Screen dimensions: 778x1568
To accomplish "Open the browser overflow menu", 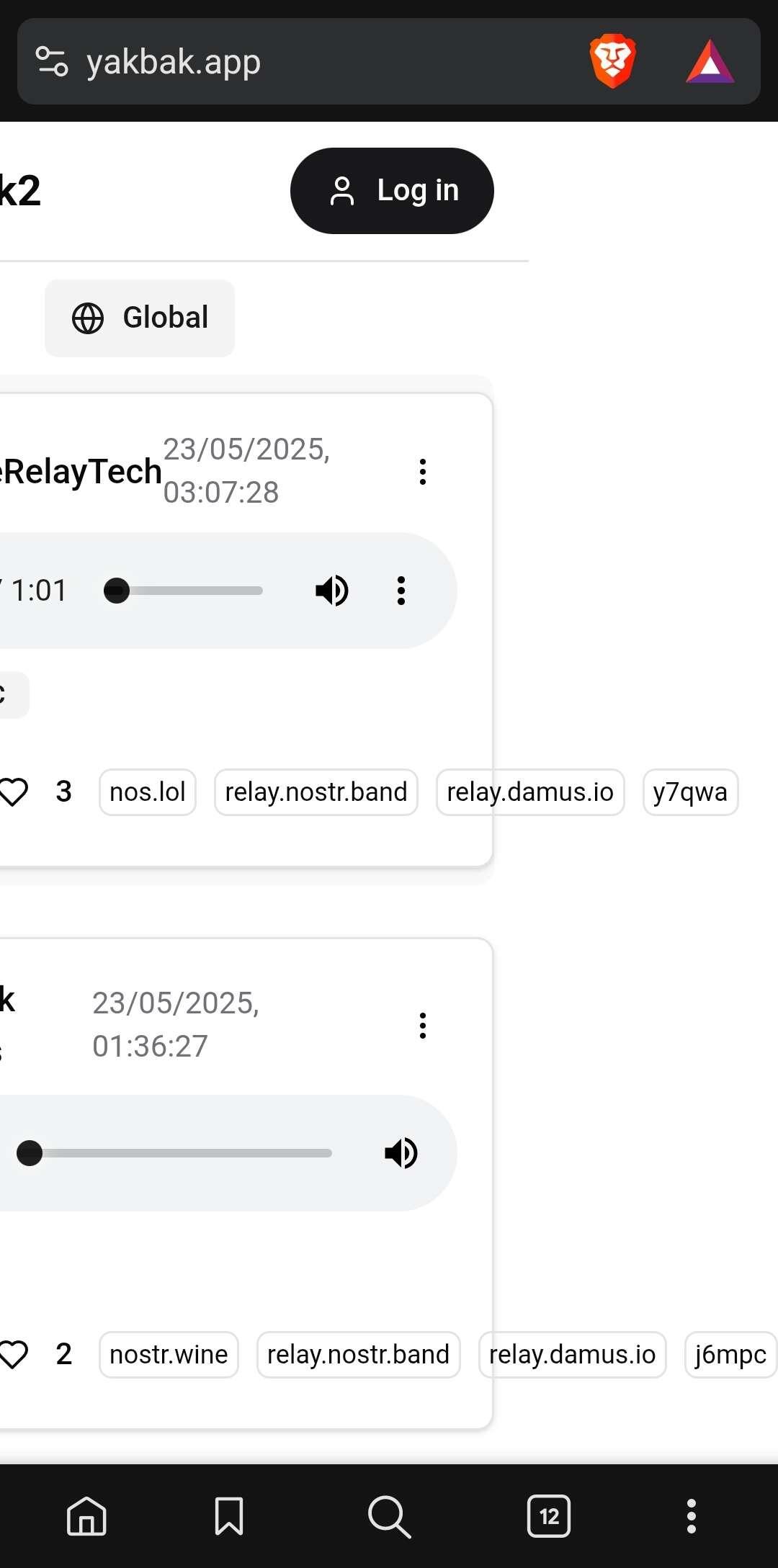I will (692, 1516).
